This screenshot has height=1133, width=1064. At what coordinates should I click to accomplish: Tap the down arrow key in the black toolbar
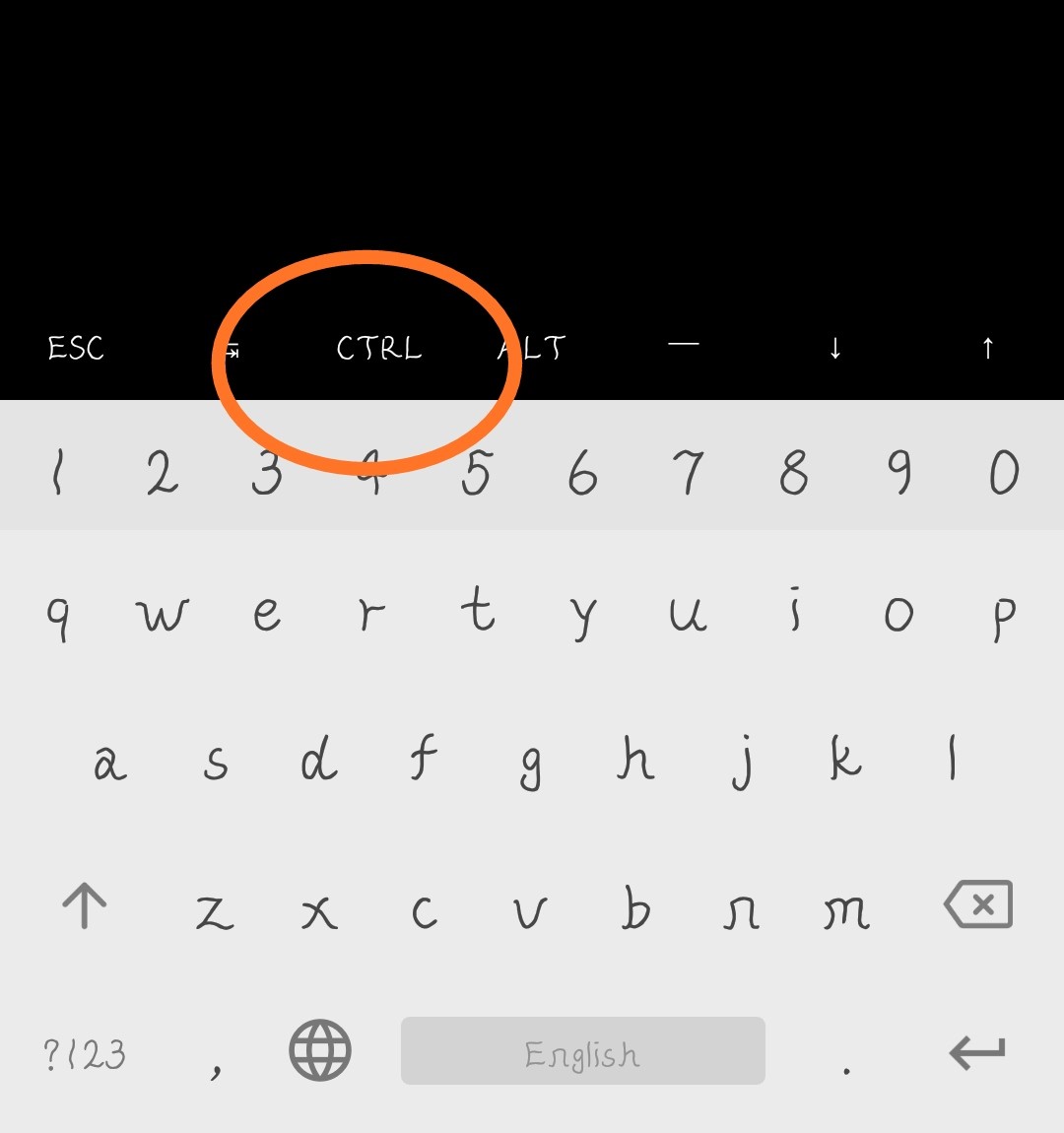(x=835, y=348)
